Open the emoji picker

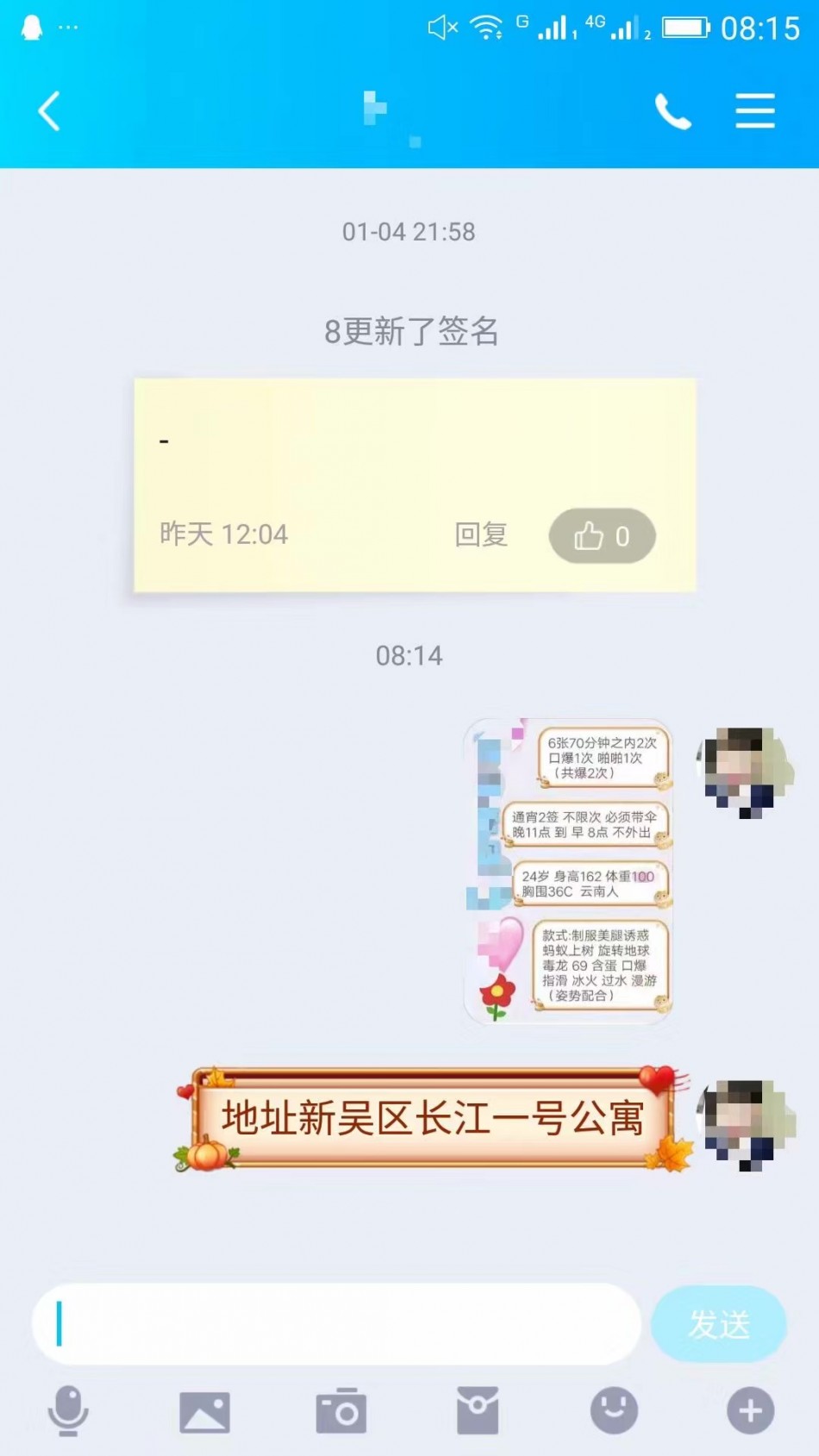click(x=614, y=1411)
